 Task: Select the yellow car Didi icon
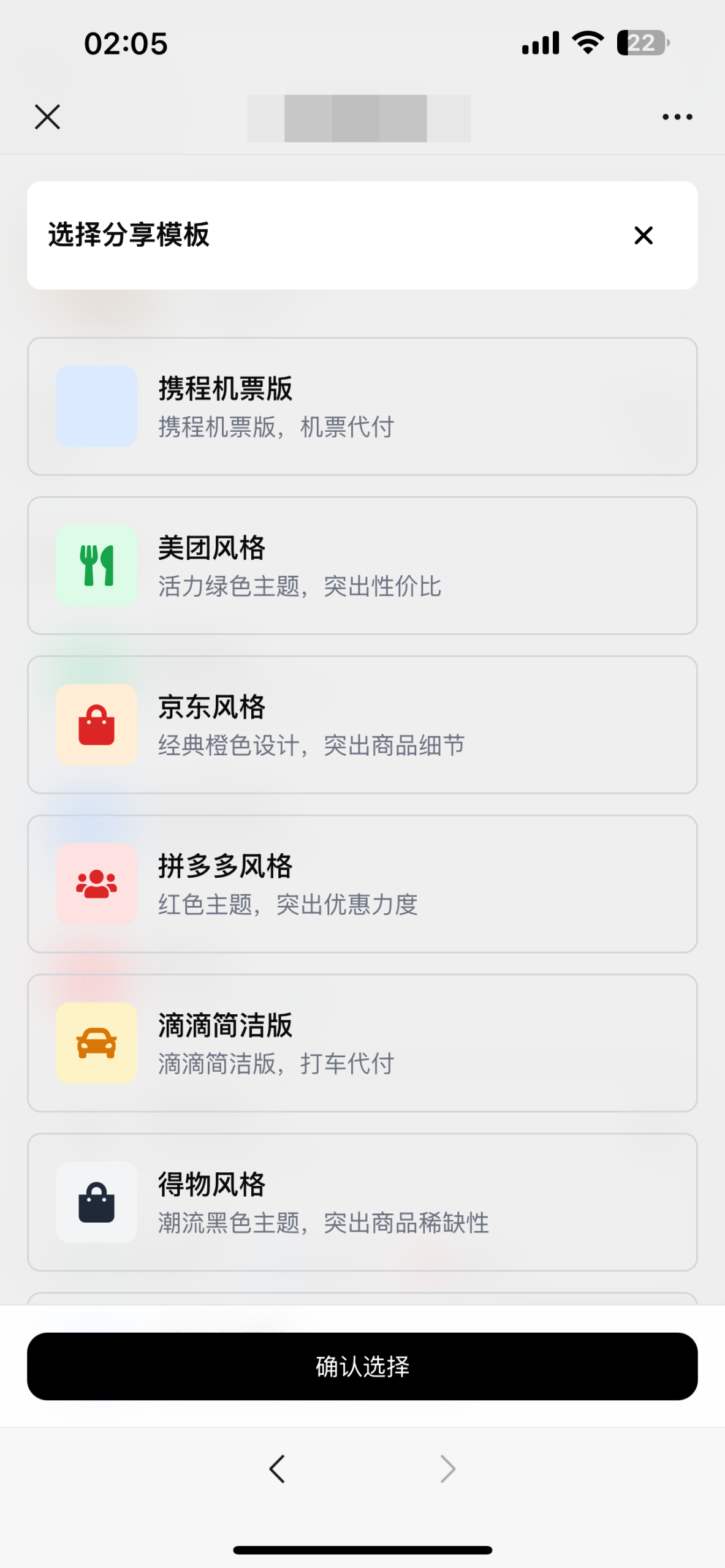click(96, 1042)
